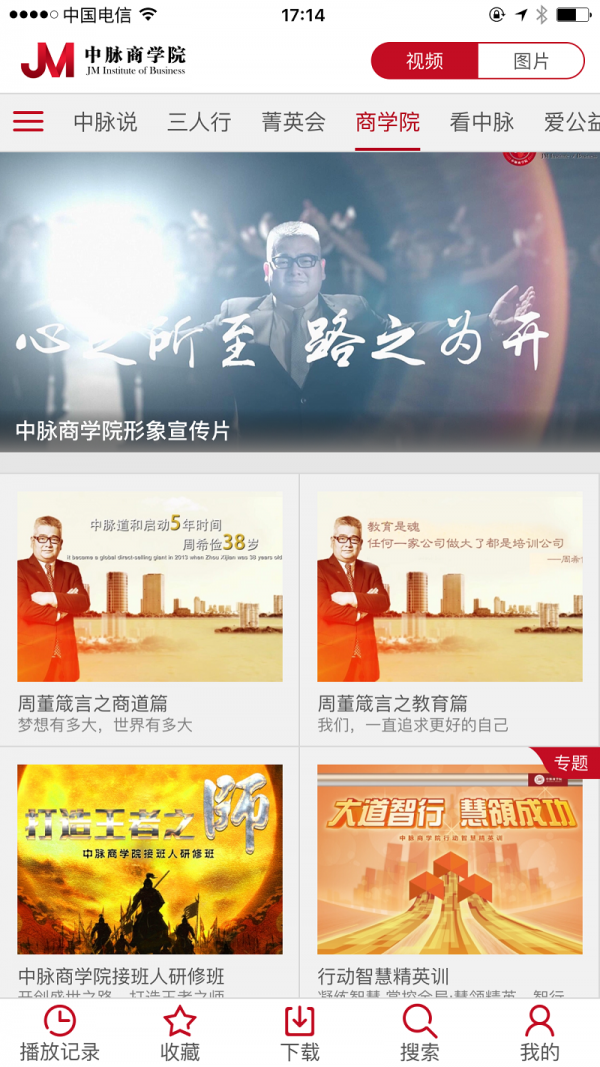Open the 菁英会 tab
Screen dimensions: 600x1067
point(293,122)
